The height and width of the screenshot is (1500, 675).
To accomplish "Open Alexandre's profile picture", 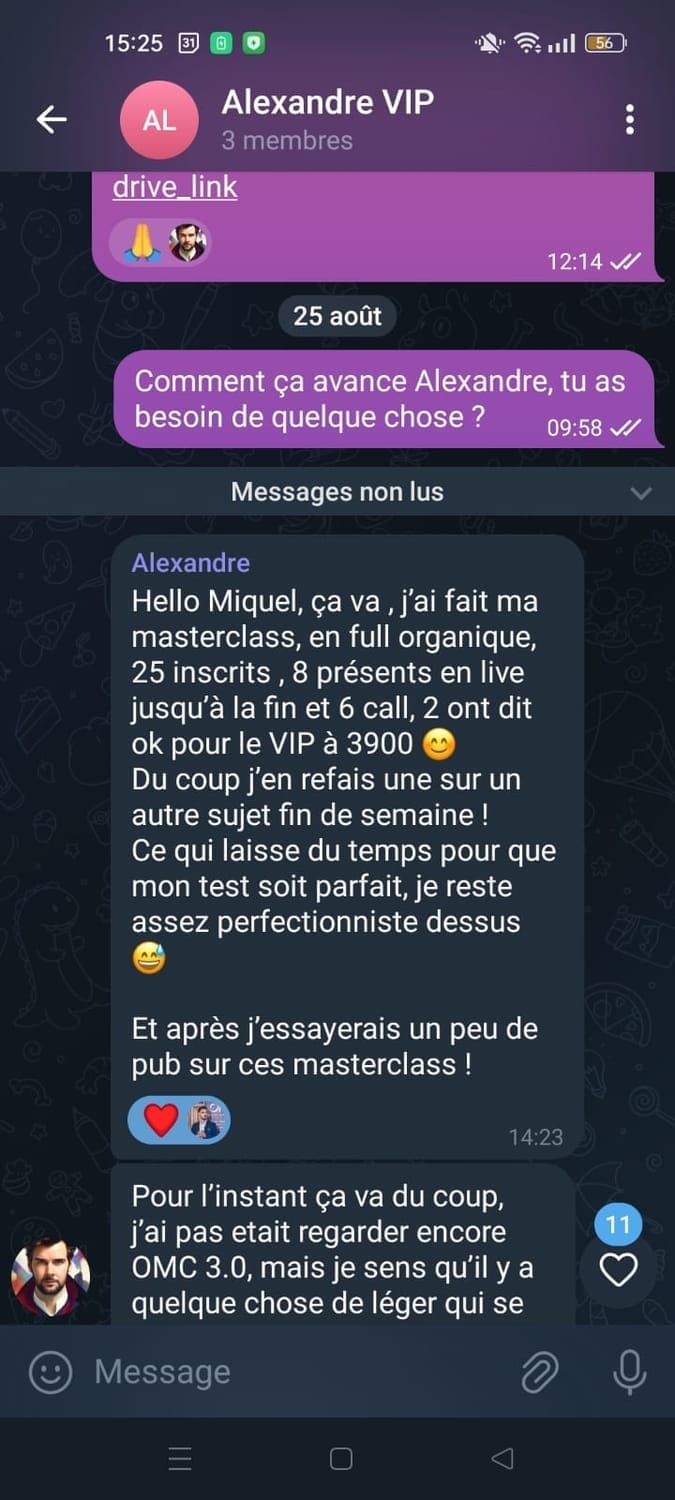I will click(x=51, y=1277).
